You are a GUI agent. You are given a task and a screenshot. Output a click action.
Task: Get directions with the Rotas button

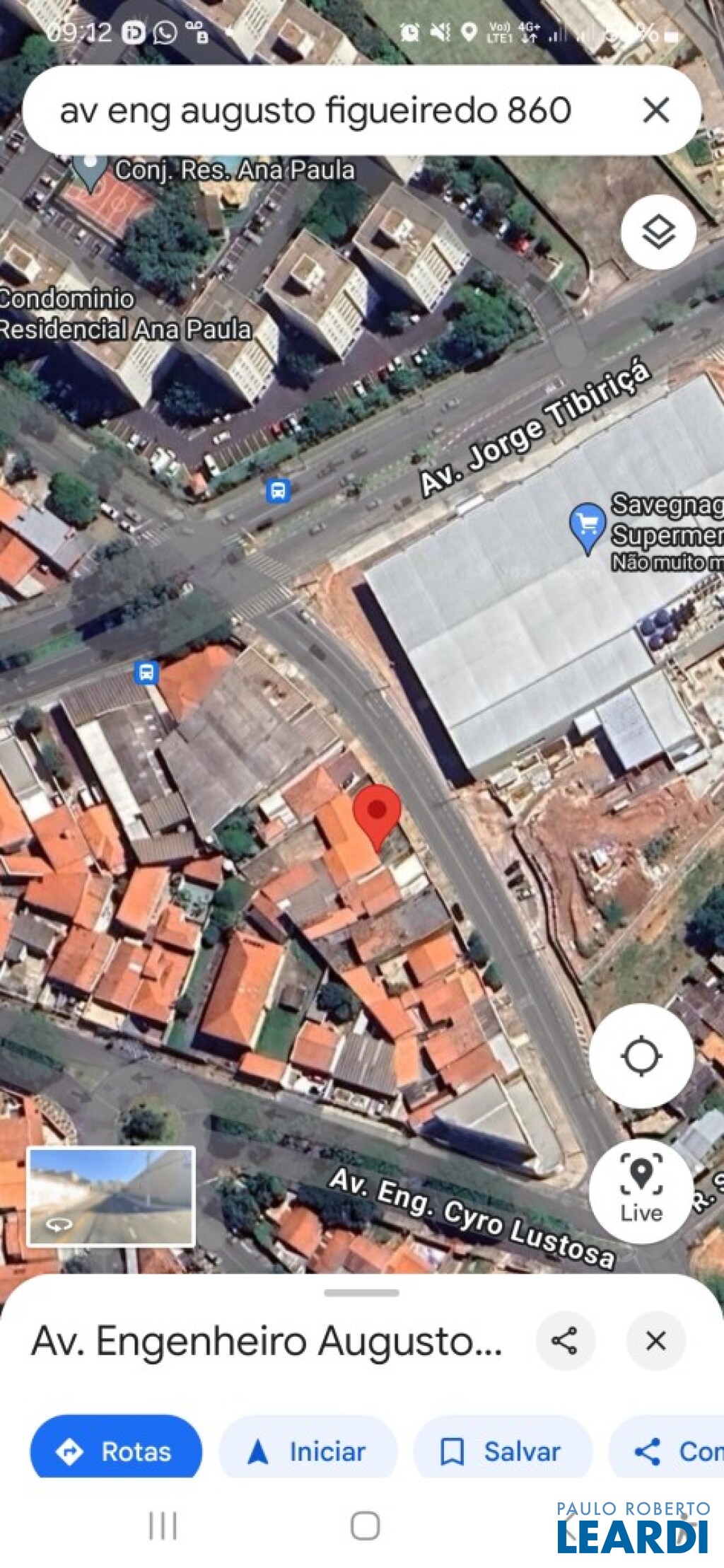click(116, 1451)
